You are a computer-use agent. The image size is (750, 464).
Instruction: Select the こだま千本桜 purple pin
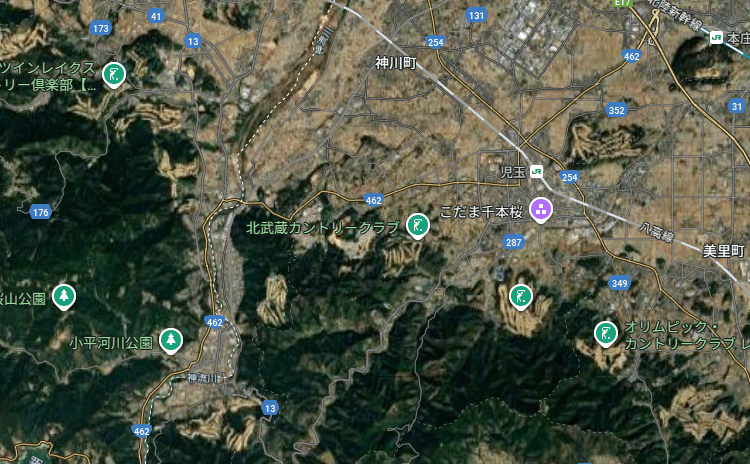coord(540,210)
